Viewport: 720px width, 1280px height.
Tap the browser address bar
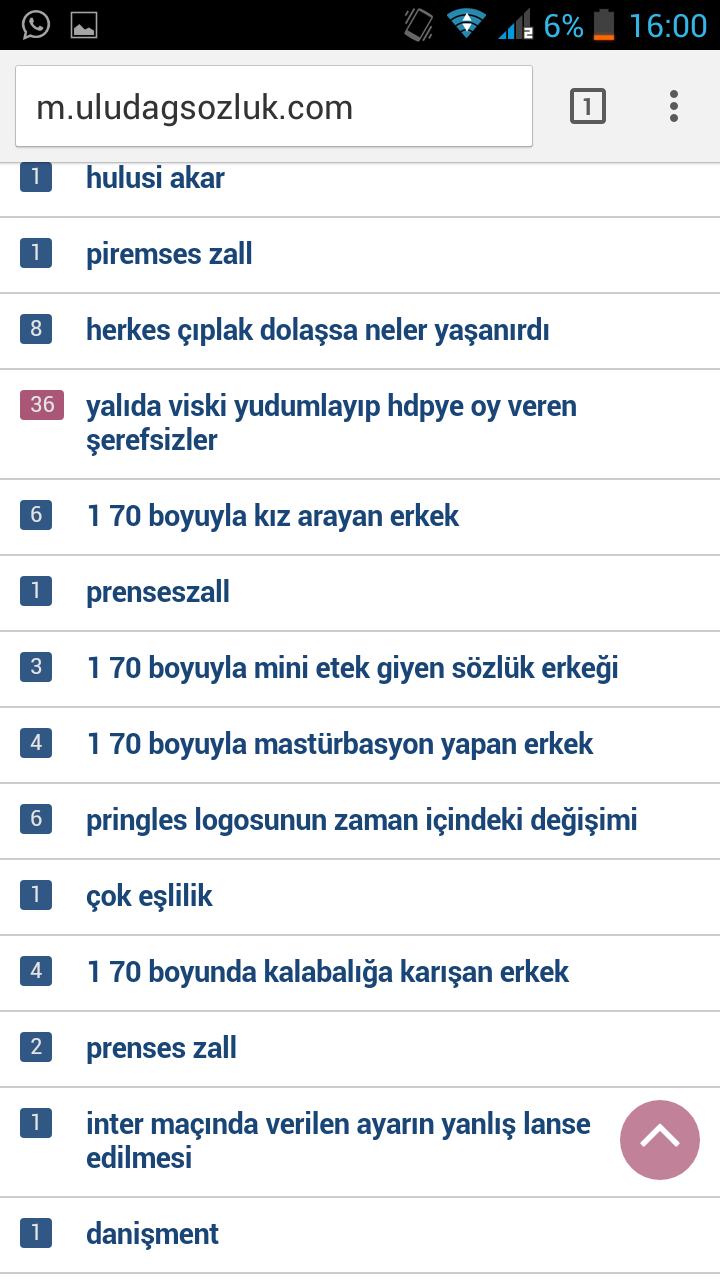(x=274, y=107)
